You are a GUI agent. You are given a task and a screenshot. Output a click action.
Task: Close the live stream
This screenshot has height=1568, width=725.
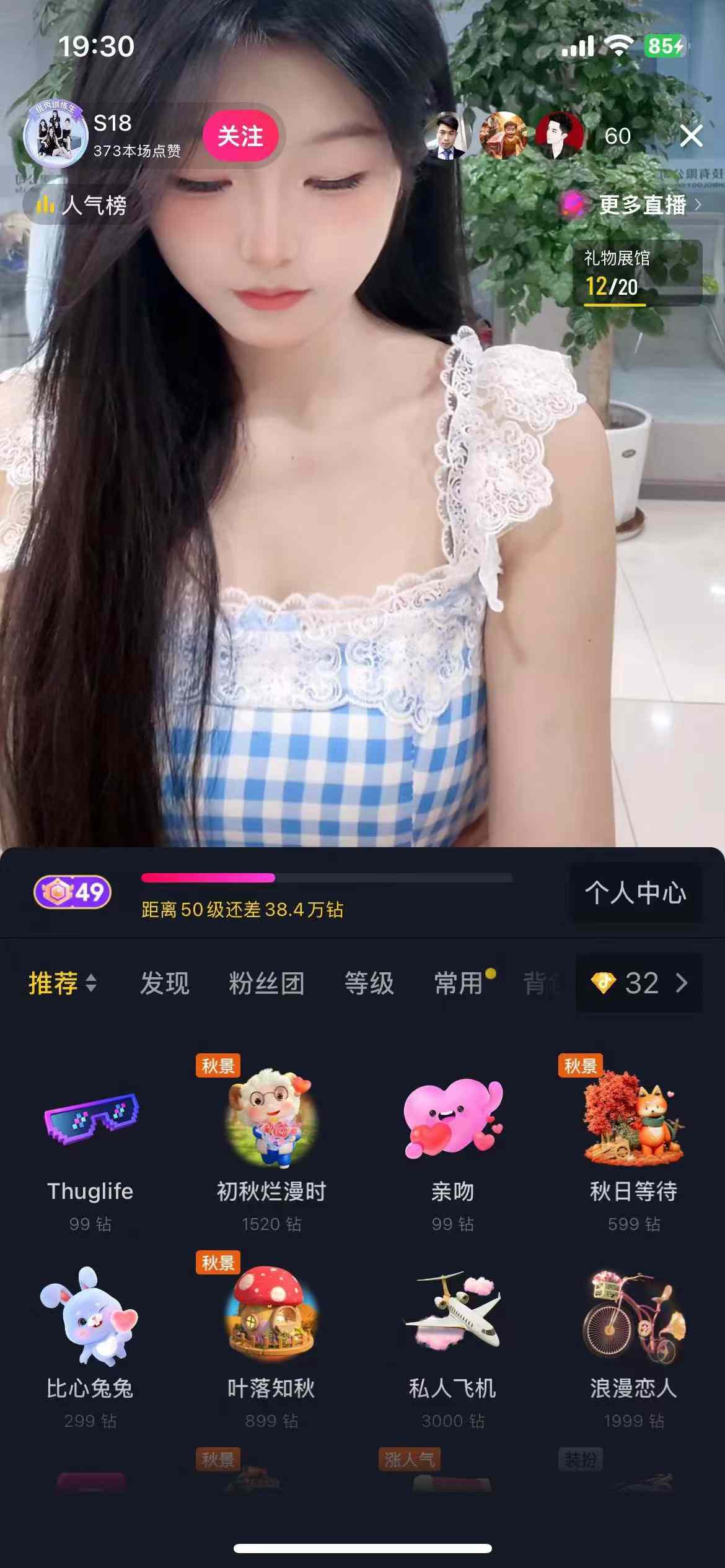pos(691,136)
